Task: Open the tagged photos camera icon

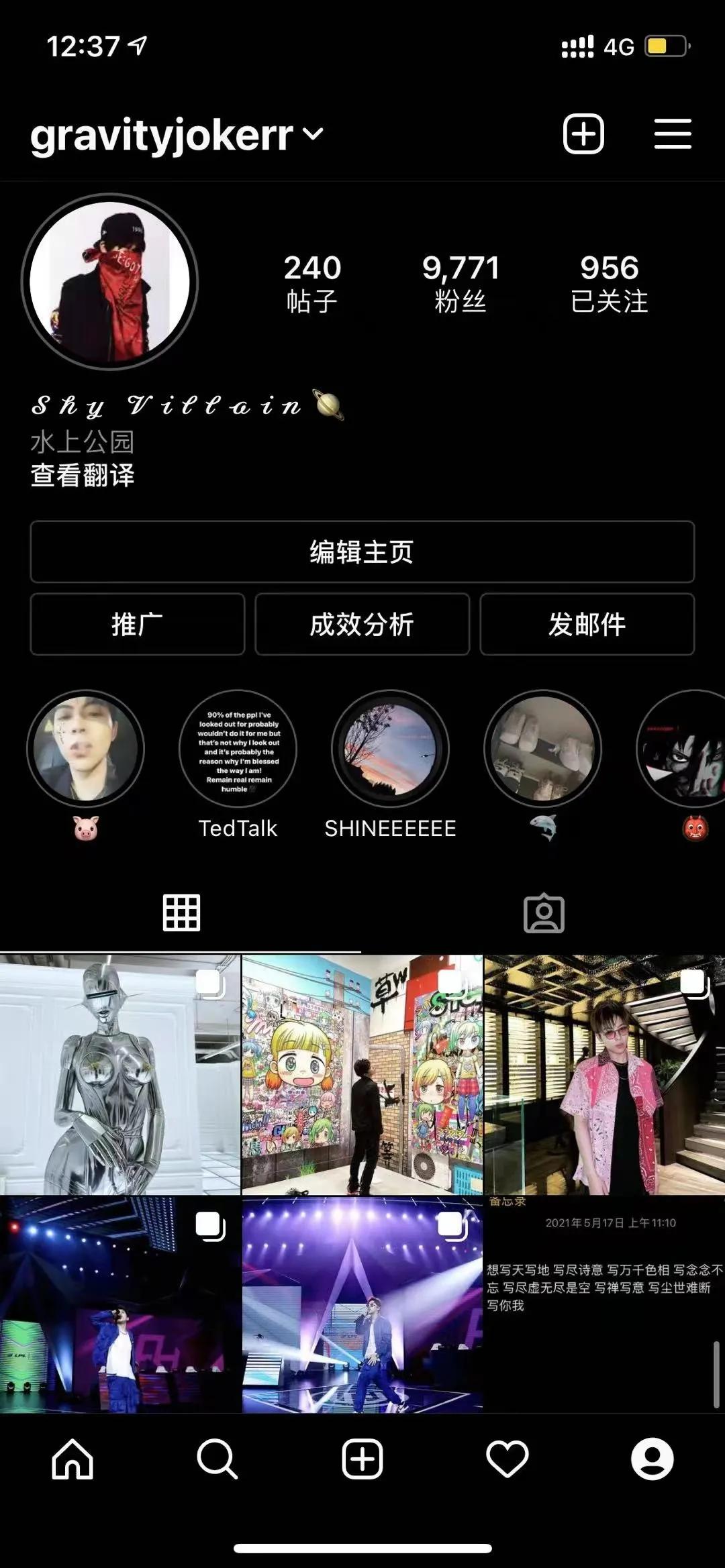Action: point(544,912)
